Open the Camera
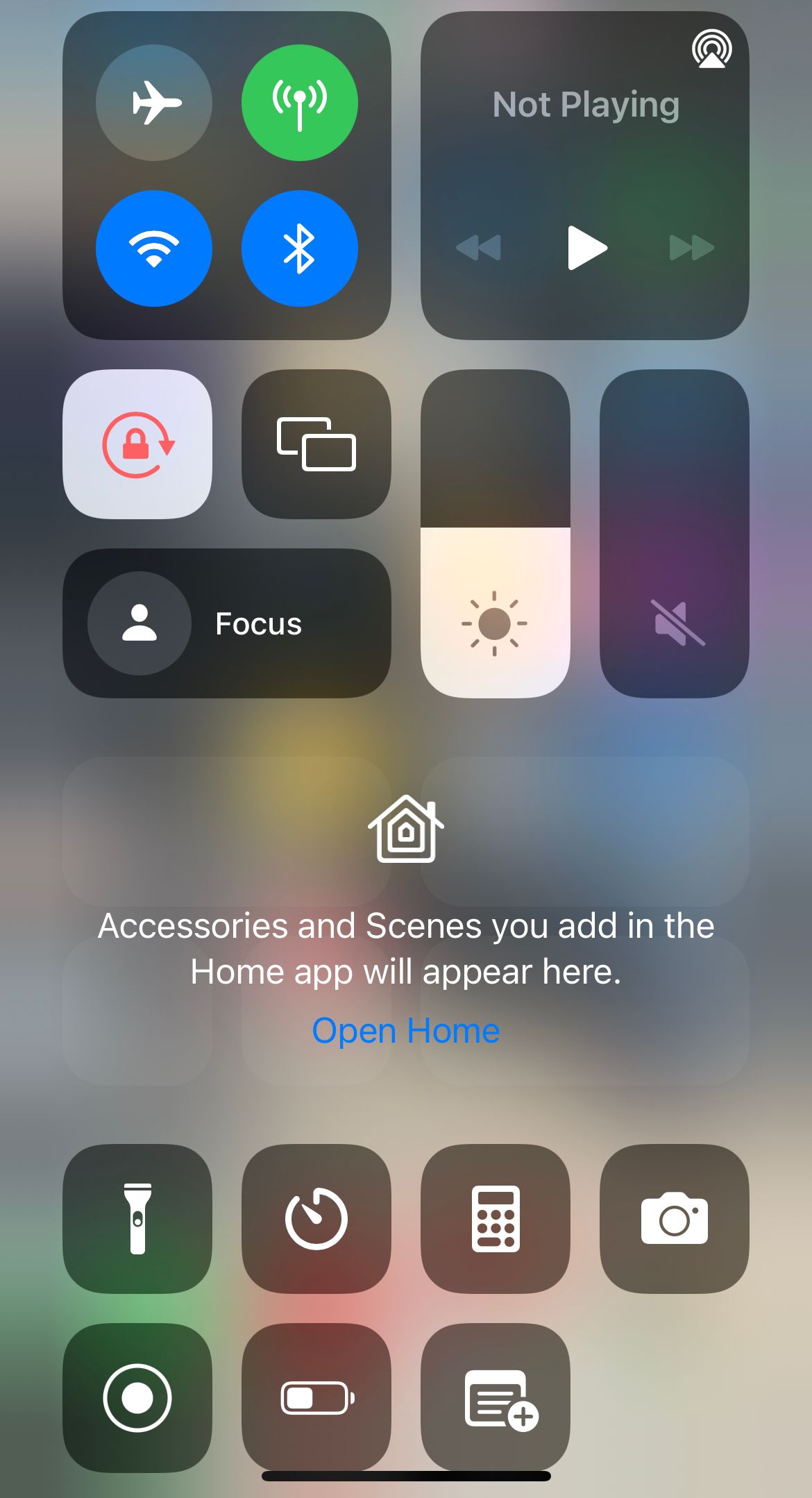812x1498 pixels. (675, 1219)
